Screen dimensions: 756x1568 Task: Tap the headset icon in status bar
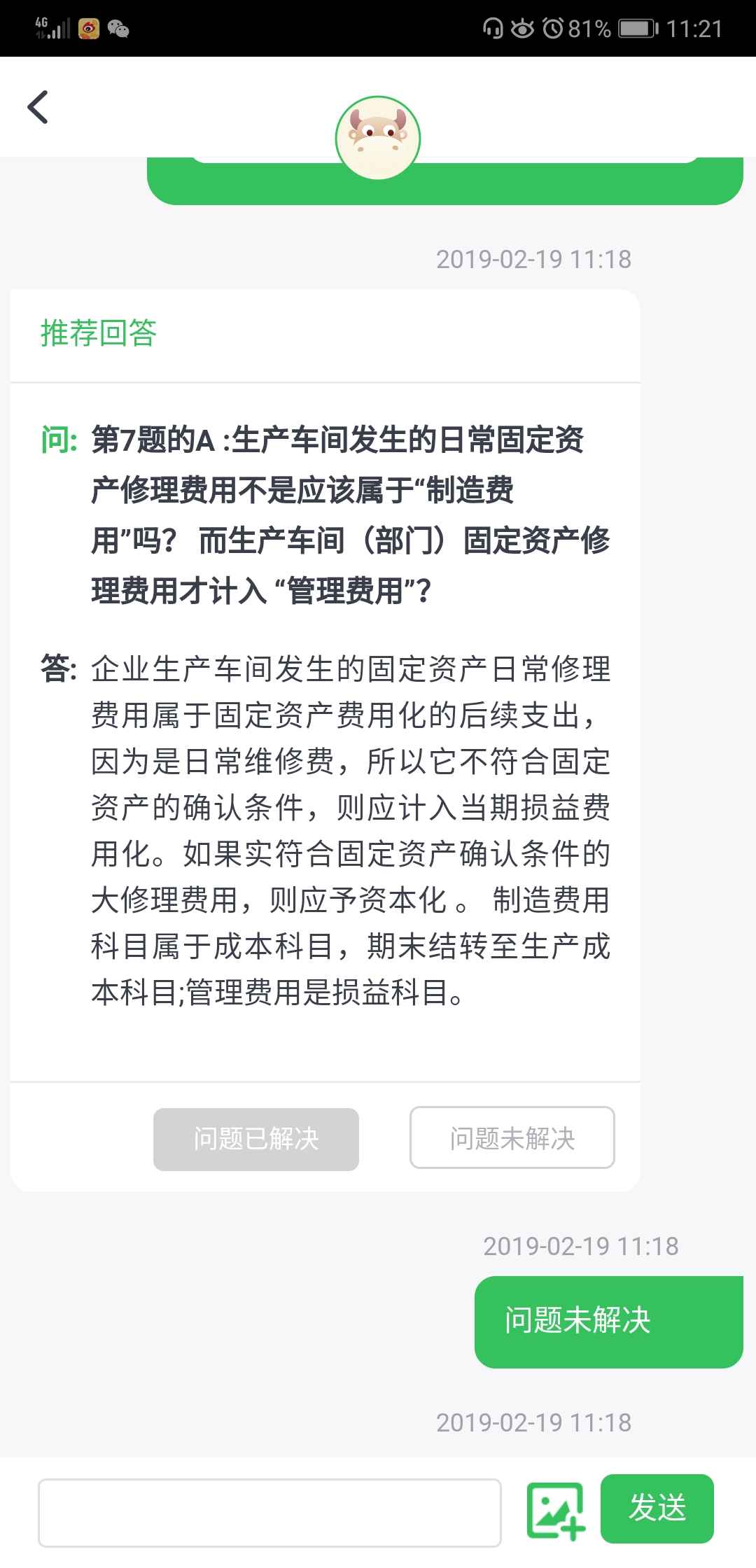[x=495, y=29]
